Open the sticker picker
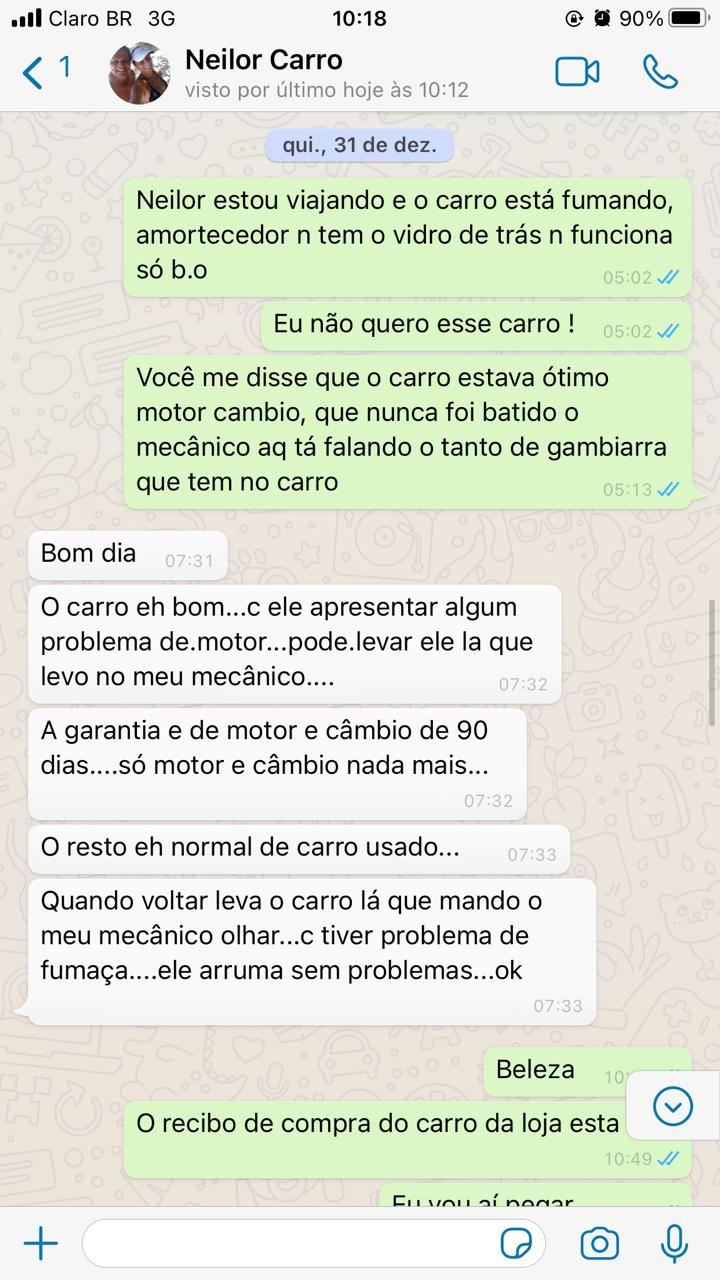The height and width of the screenshot is (1280, 720). click(x=516, y=1244)
